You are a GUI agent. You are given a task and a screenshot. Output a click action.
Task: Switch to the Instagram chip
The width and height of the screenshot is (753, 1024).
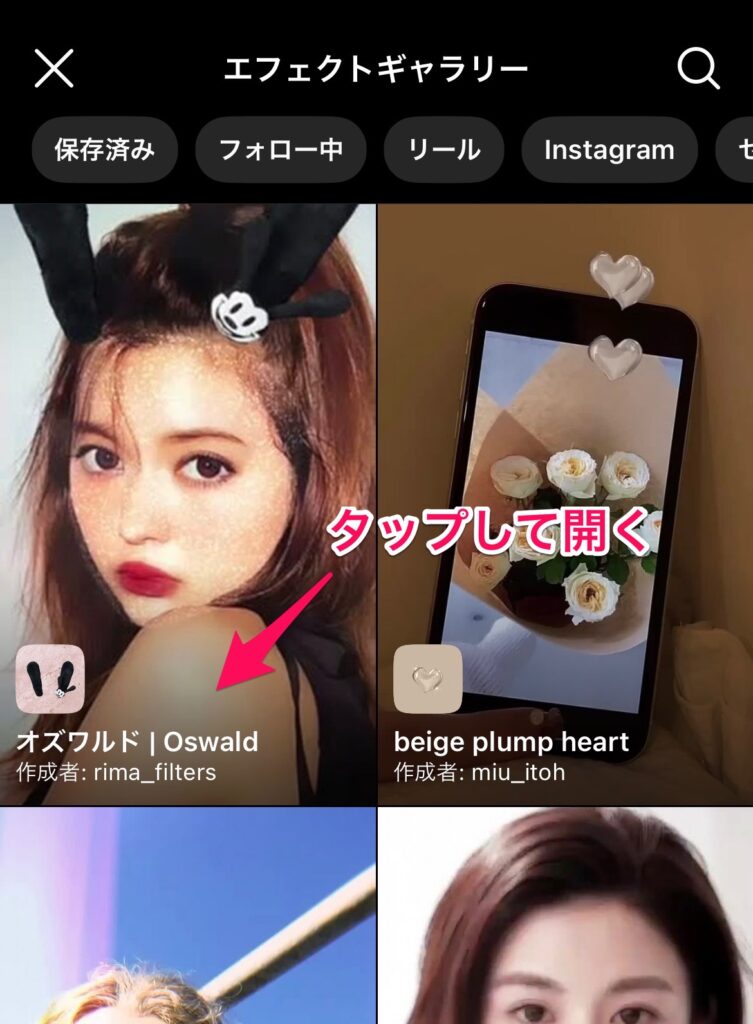[x=608, y=150]
